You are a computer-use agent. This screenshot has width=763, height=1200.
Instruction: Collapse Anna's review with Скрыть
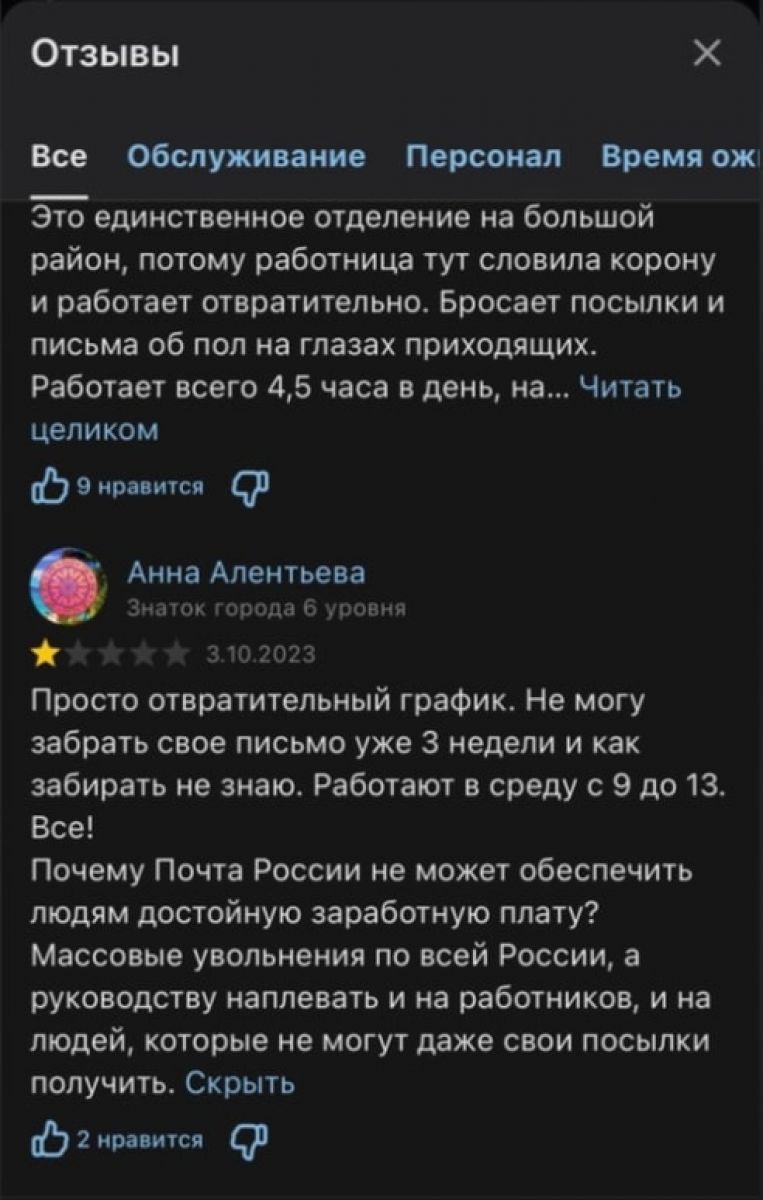[x=240, y=1083]
